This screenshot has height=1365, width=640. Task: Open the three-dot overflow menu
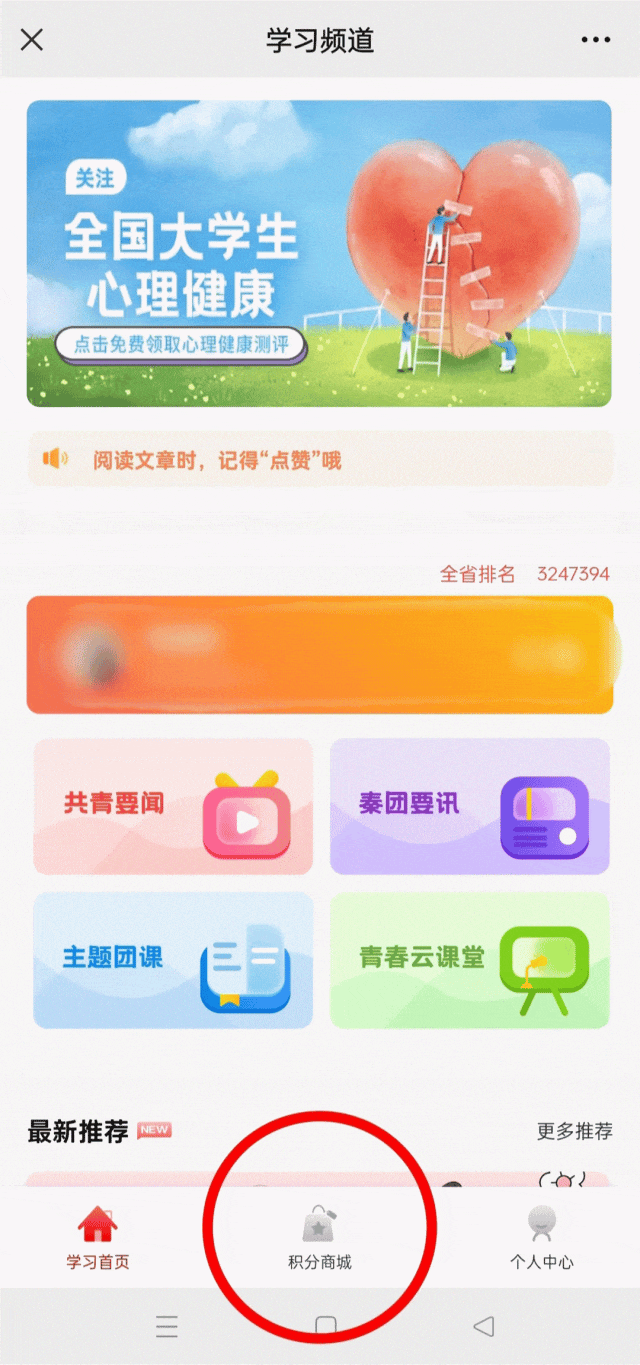(x=595, y=40)
